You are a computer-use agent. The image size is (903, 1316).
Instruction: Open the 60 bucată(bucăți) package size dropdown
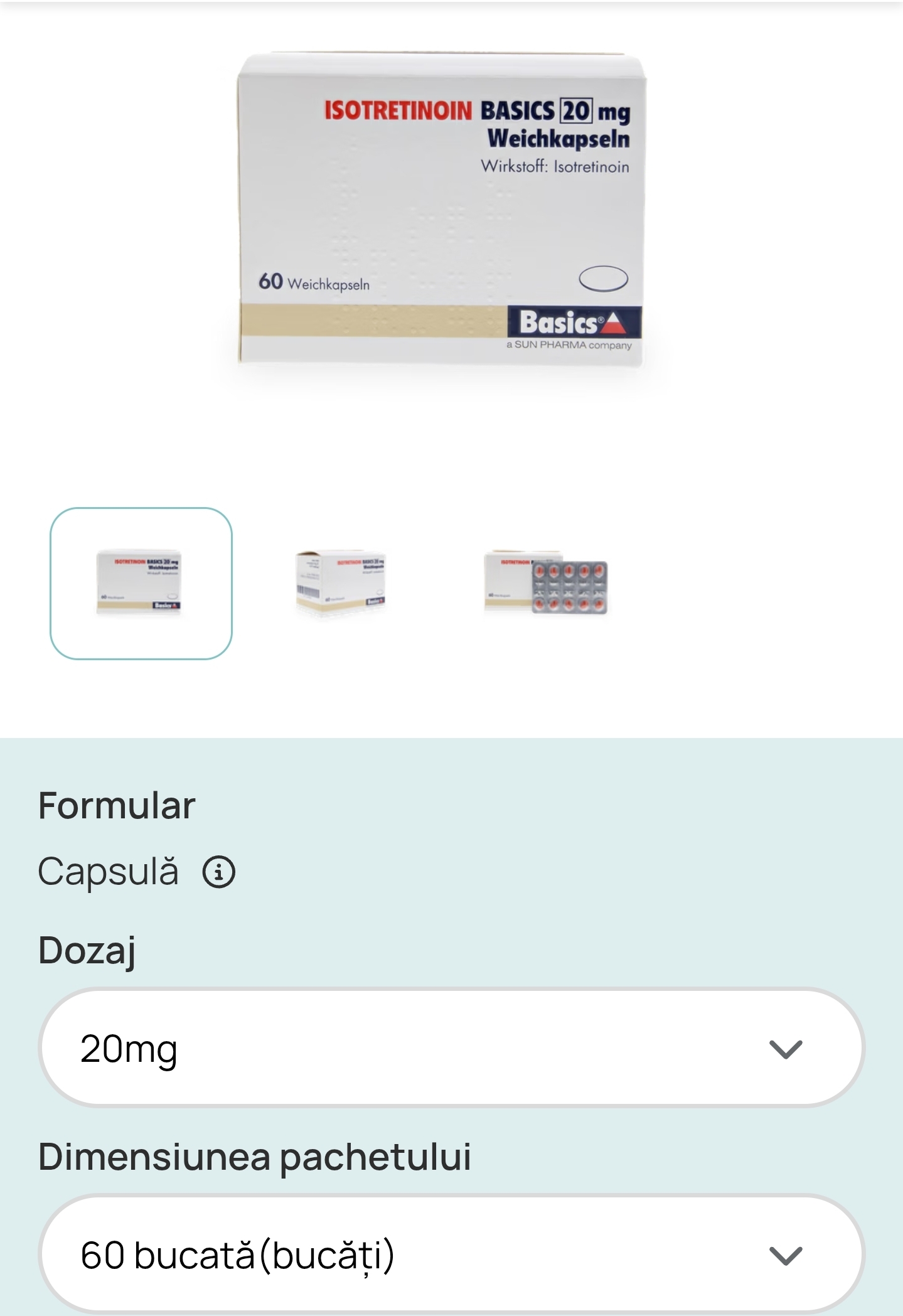(451, 1254)
